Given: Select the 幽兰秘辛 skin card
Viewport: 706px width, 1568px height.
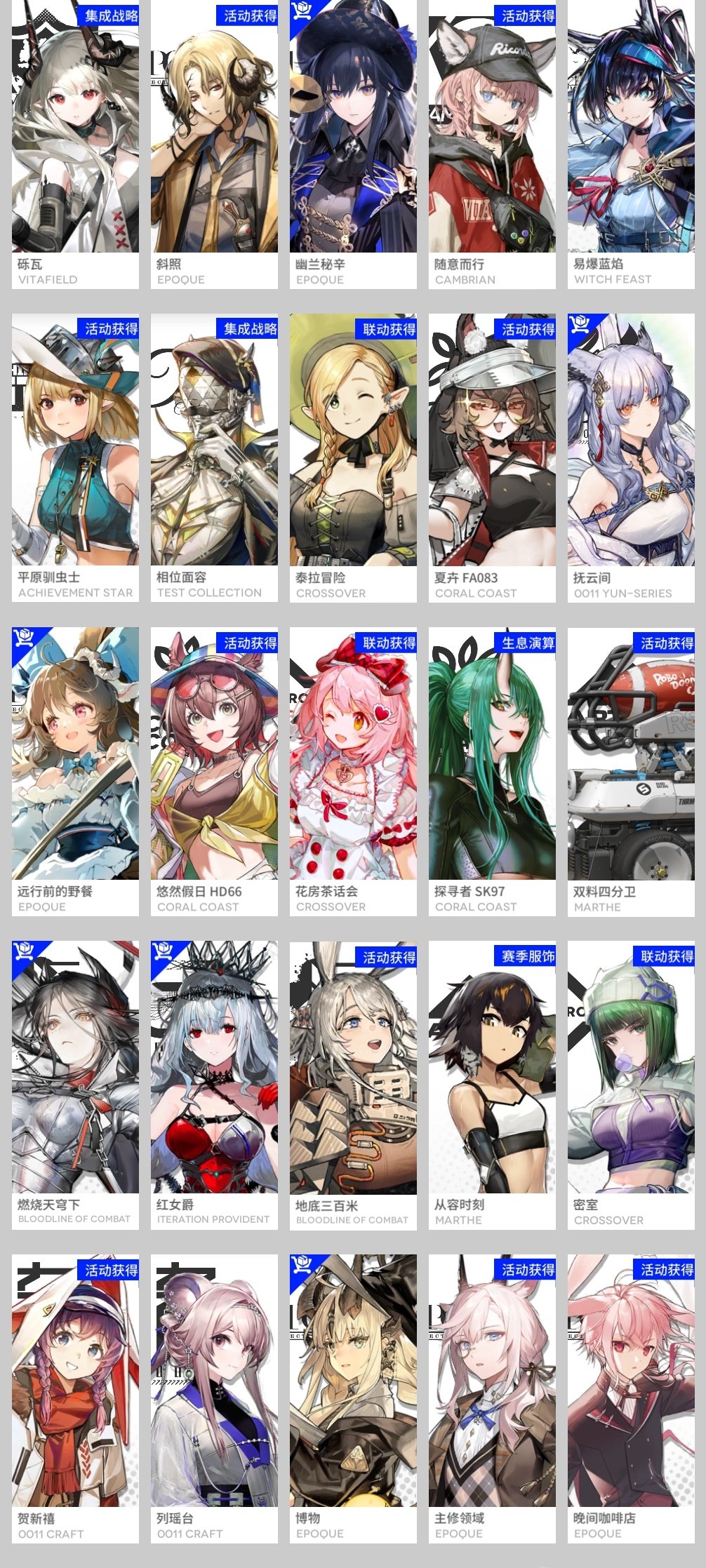Looking at the screenshot, I should coord(353,144).
